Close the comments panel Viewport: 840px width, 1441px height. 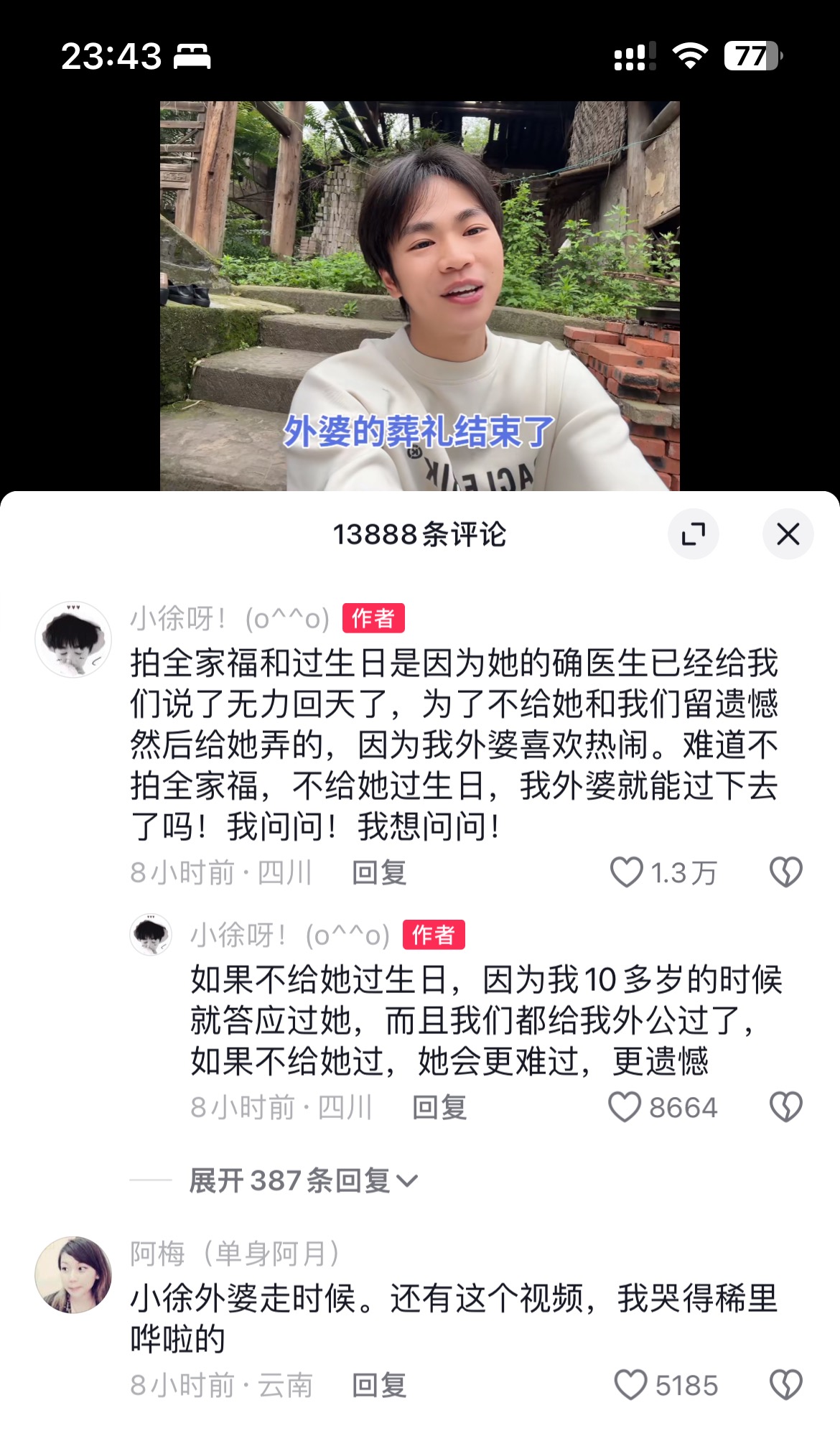point(788,534)
